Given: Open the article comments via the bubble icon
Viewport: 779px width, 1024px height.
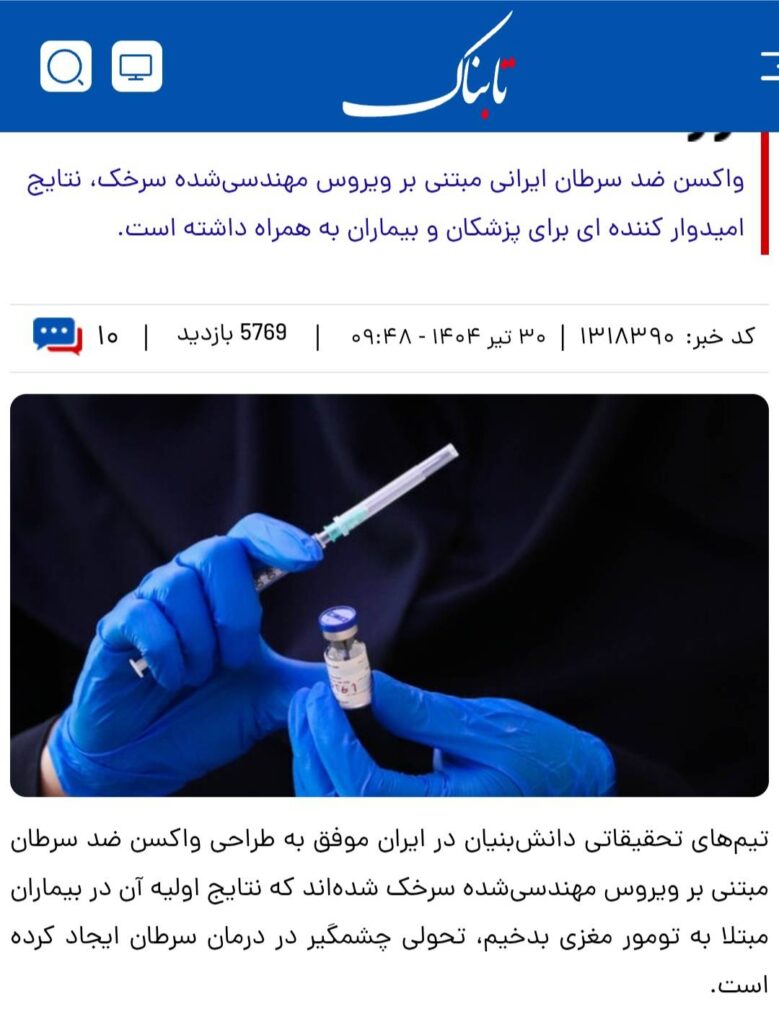Looking at the screenshot, I should tap(56, 335).
